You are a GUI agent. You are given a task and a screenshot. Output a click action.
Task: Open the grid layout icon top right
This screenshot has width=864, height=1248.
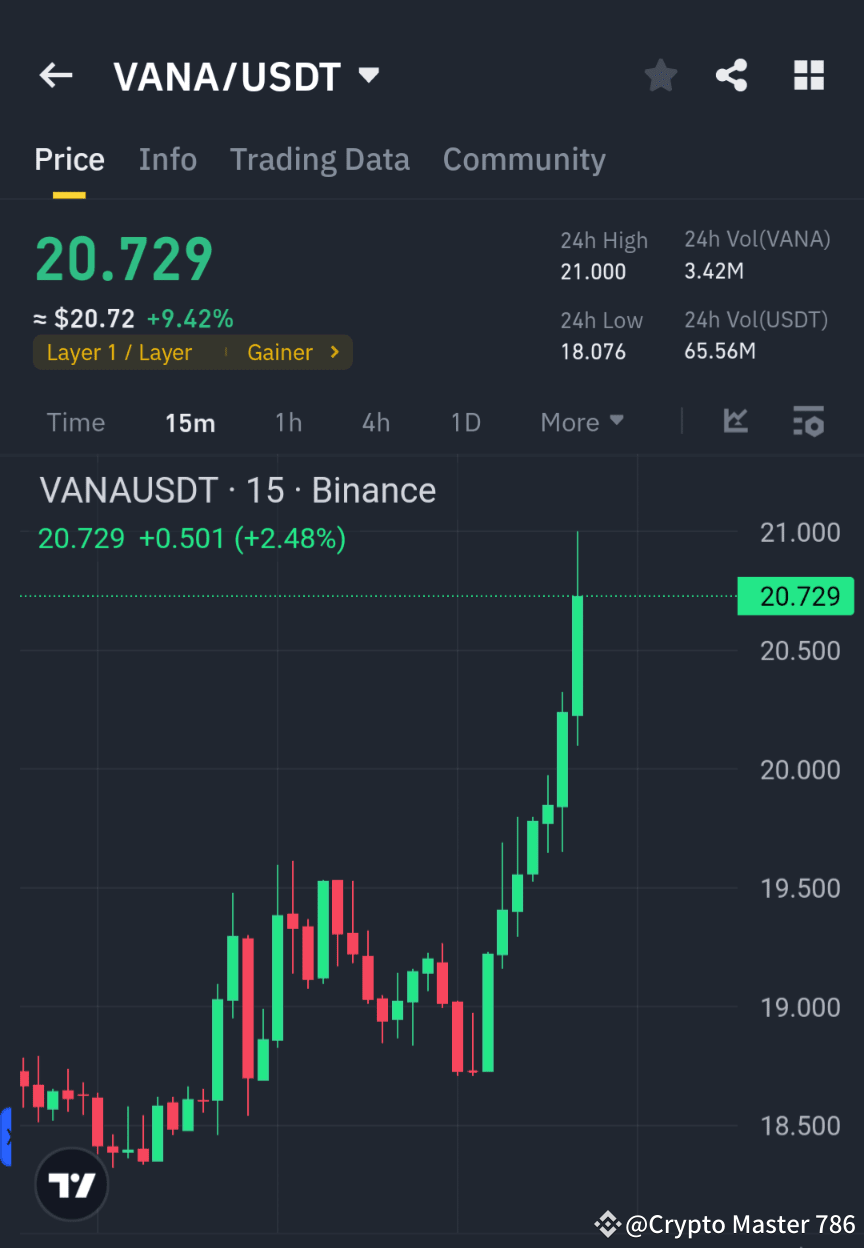pos(808,75)
